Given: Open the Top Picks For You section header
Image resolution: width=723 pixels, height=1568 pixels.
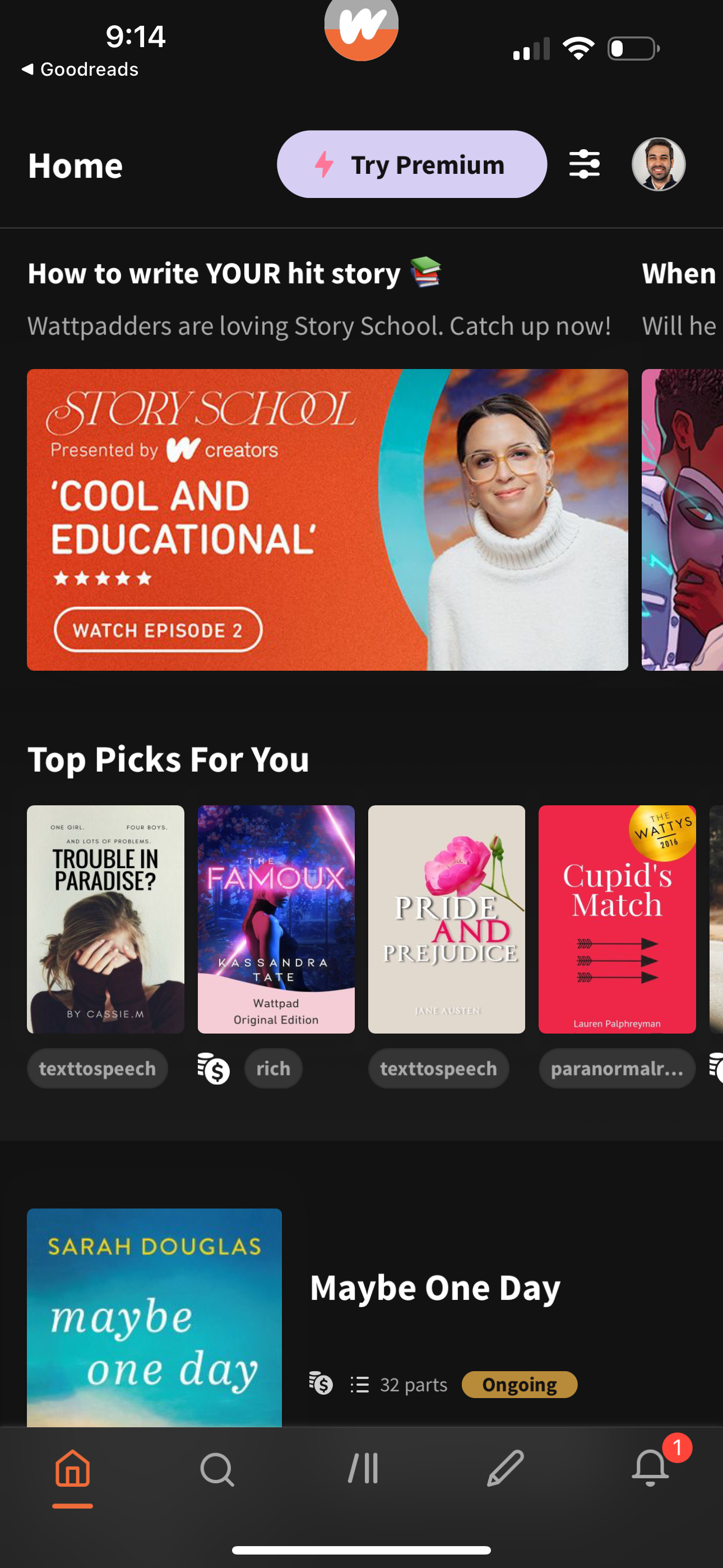Looking at the screenshot, I should point(169,758).
